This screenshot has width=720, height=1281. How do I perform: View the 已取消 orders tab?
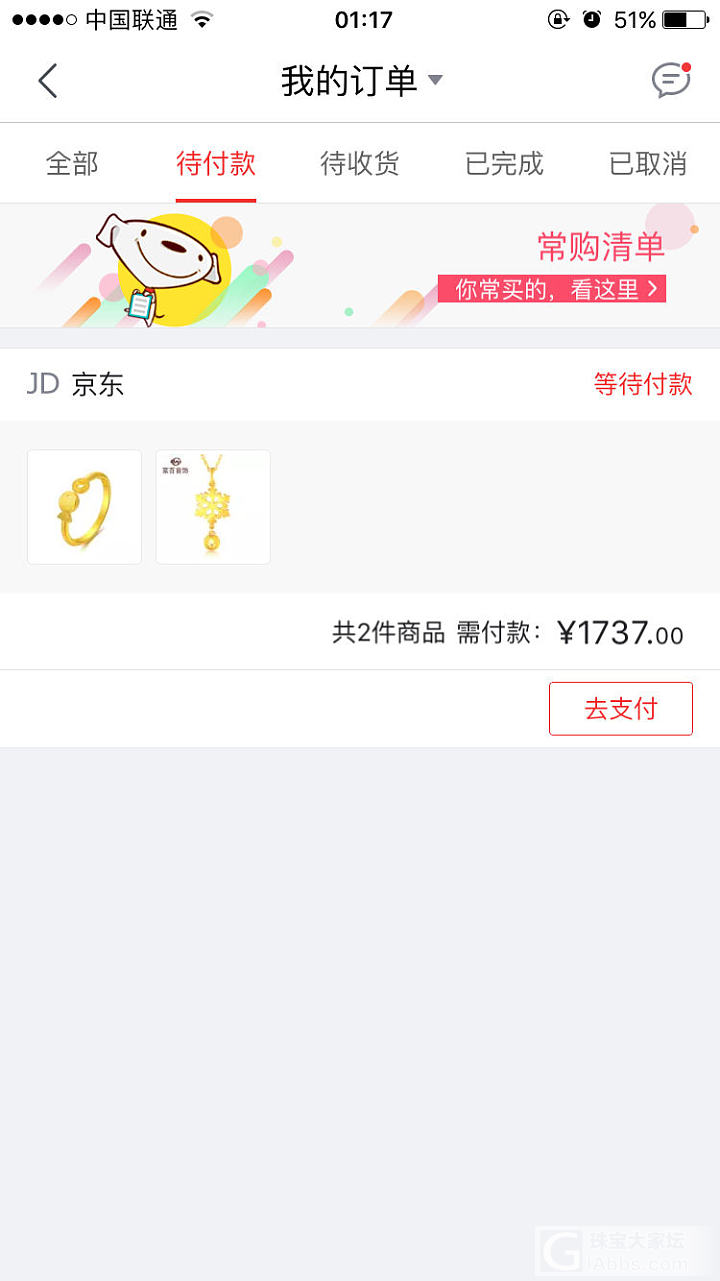pyautogui.click(x=648, y=163)
